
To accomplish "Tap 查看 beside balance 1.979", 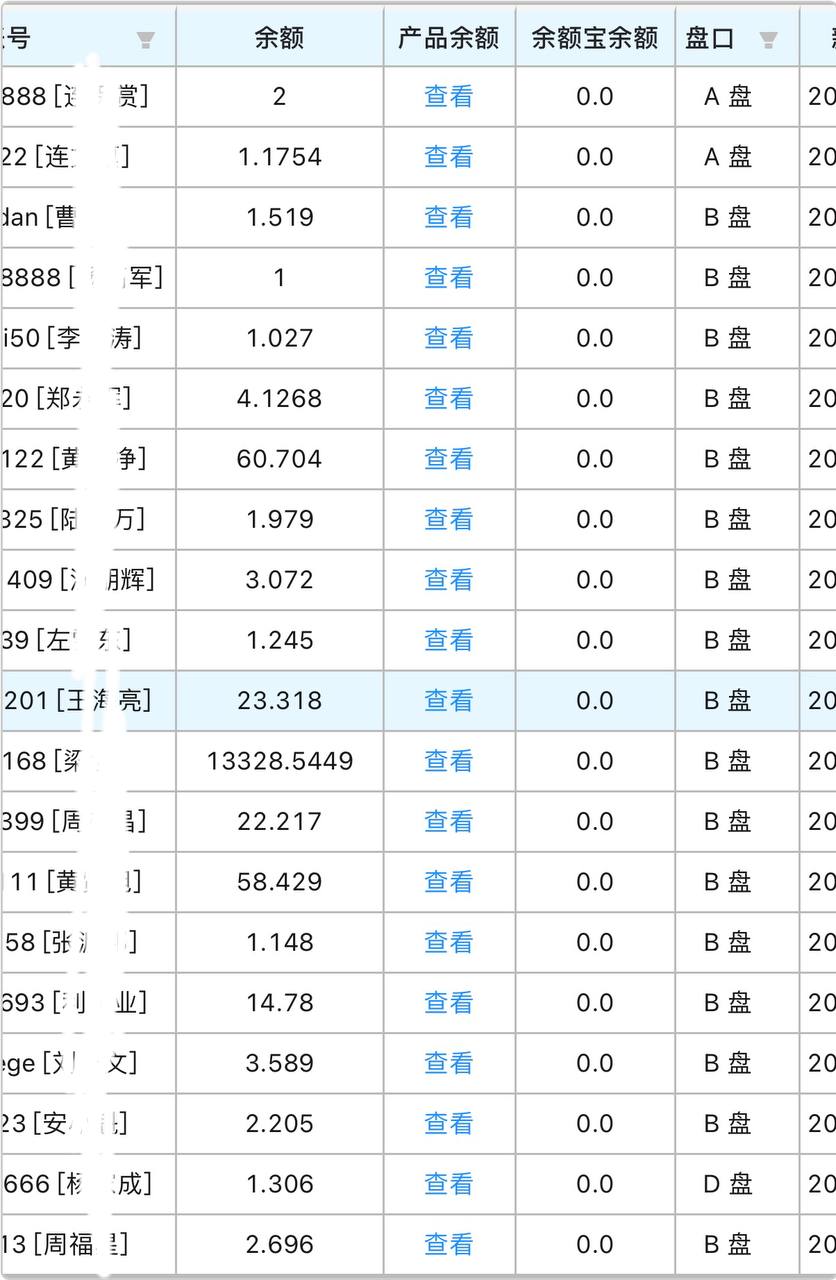I will [x=448, y=519].
